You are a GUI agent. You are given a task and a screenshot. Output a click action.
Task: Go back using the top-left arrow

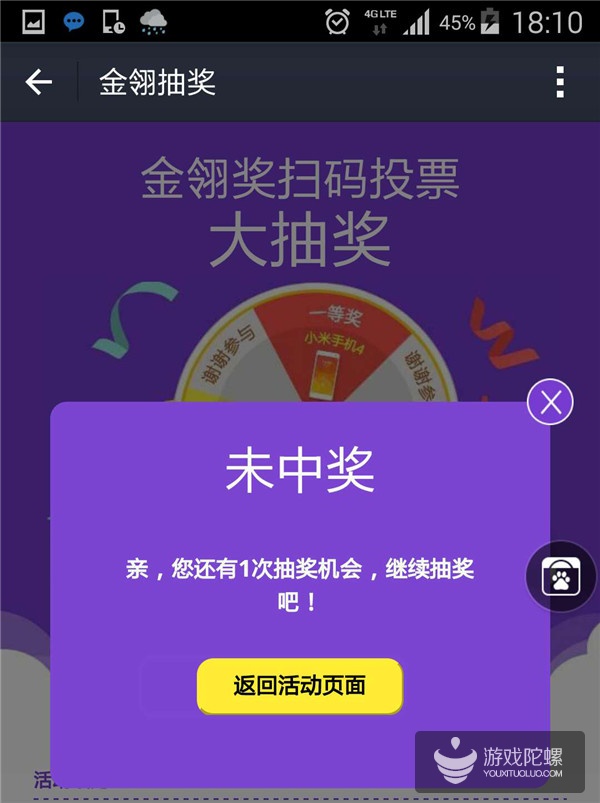pos(38,82)
